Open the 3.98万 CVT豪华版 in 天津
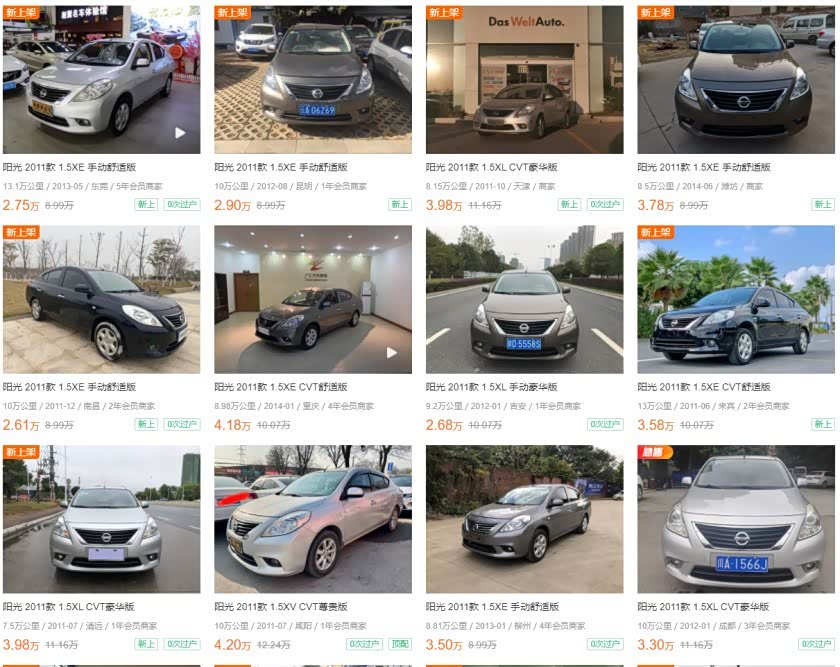This screenshot has width=840, height=667. (x=524, y=80)
